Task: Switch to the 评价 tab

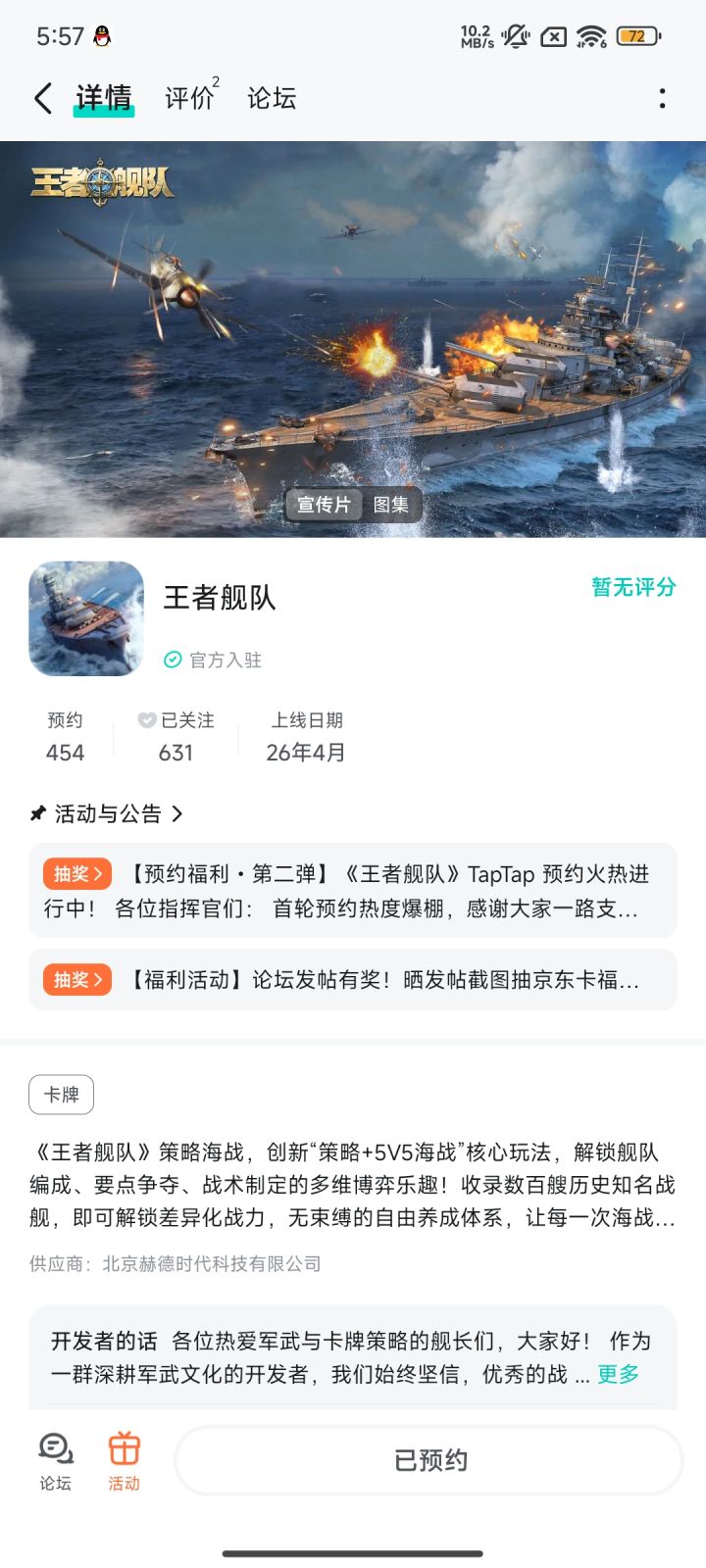Action: (189, 98)
